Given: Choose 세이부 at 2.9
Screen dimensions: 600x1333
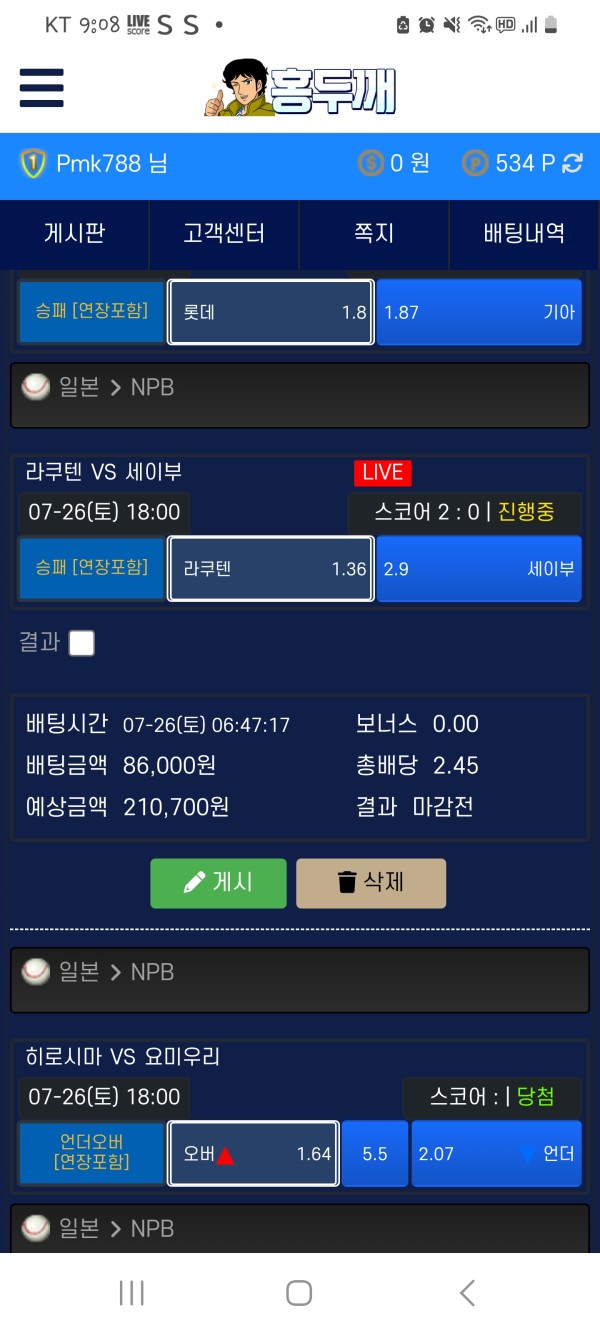Looking at the screenshot, I should [x=479, y=569].
